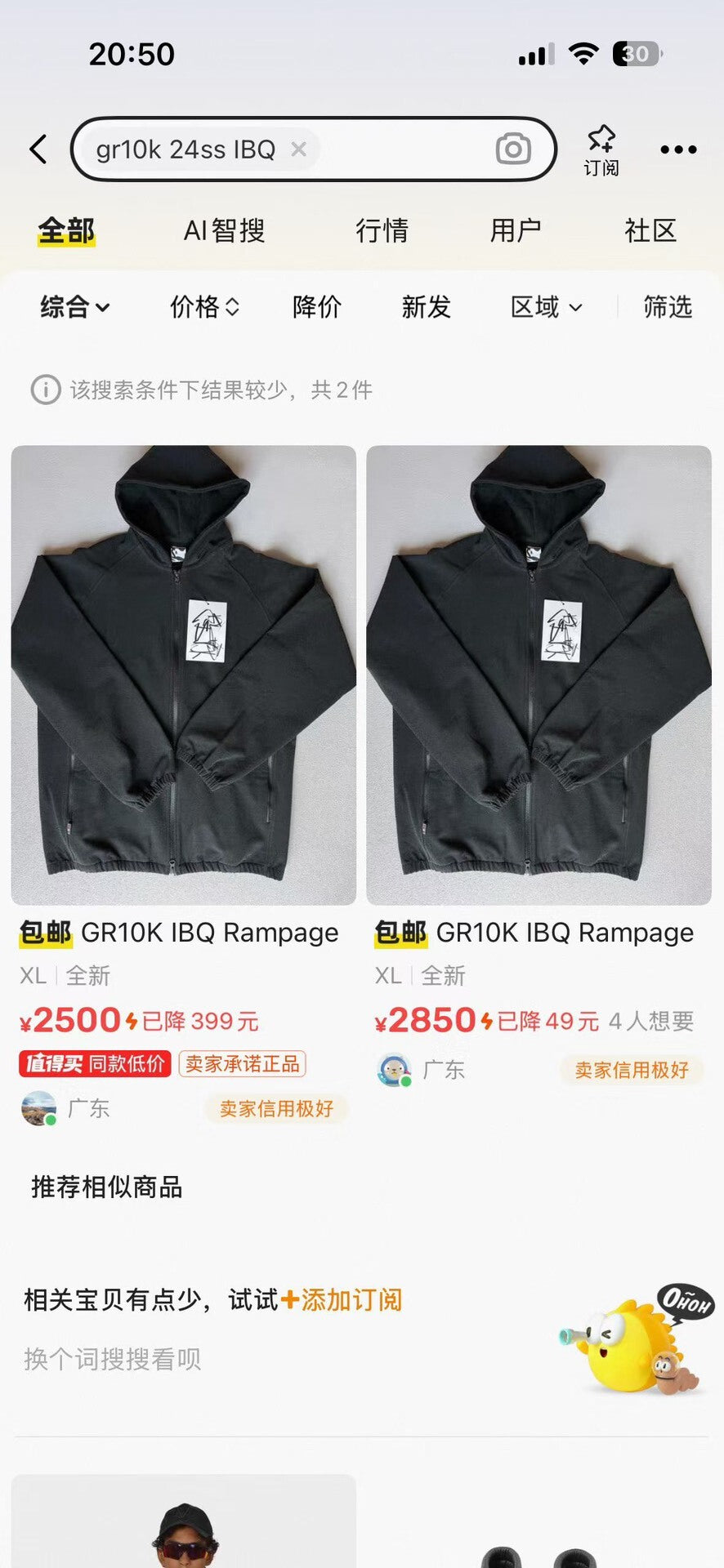724x1568 pixels.
Task: Switch to the 社区 community tab
Action: (x=650, y=231)
